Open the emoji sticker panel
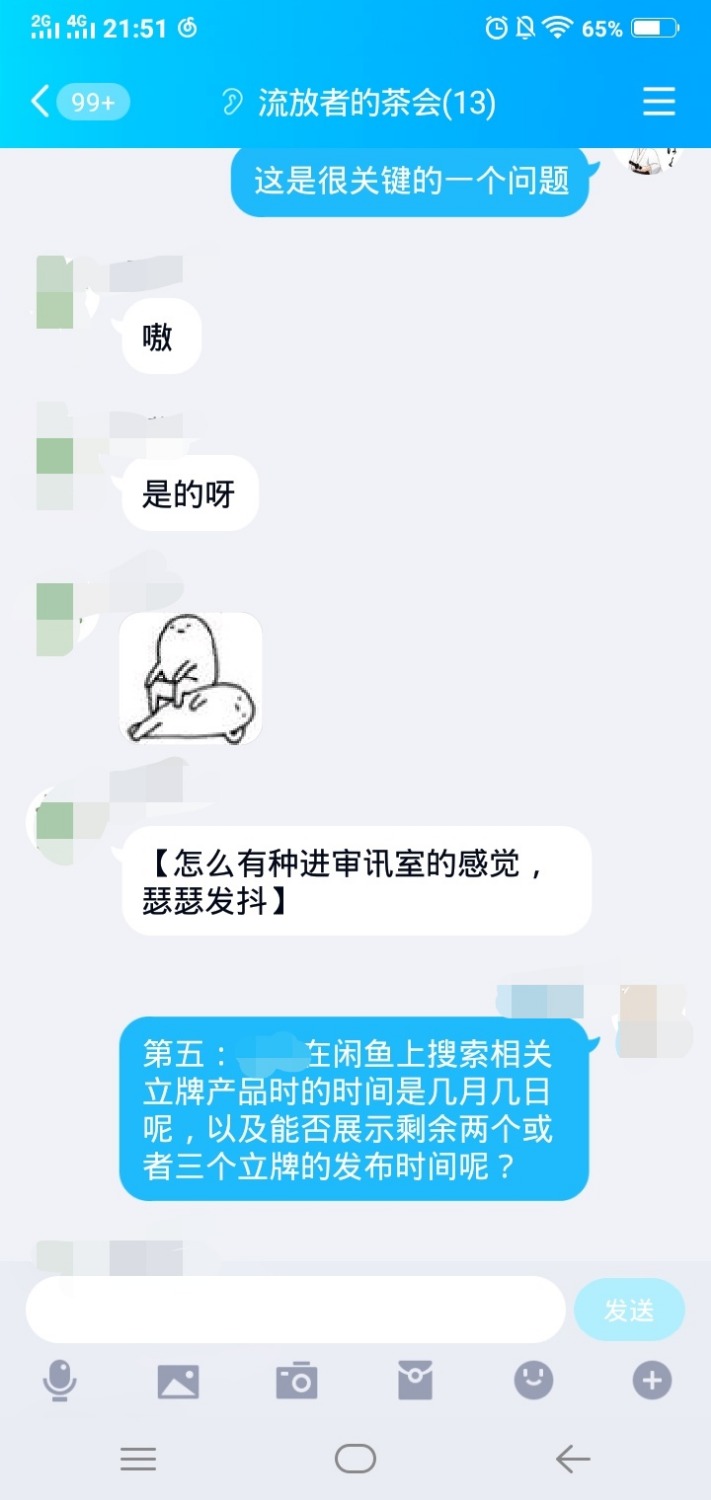This screenshot has height=1500, width=711. [533, 1381]
